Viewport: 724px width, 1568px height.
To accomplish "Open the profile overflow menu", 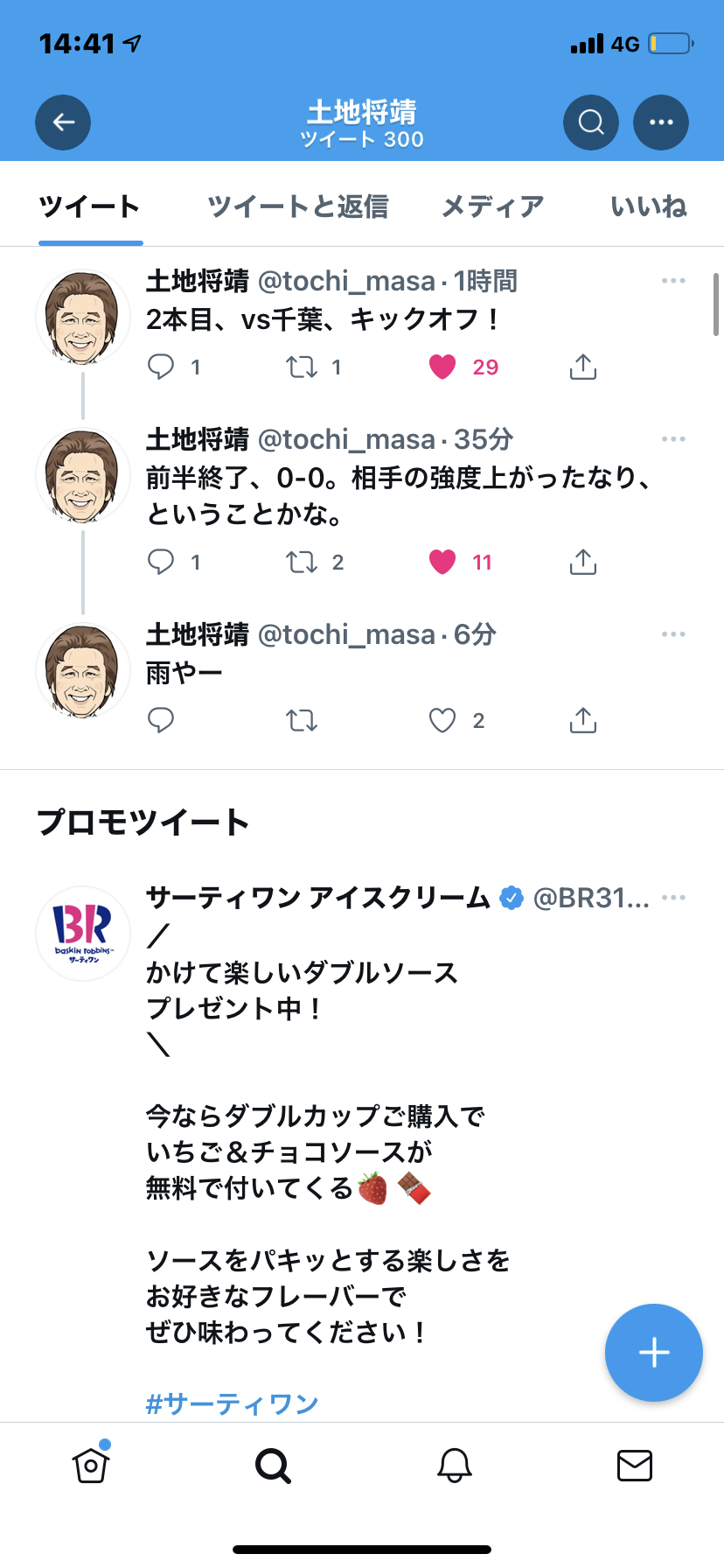I will tap(661, 122).
